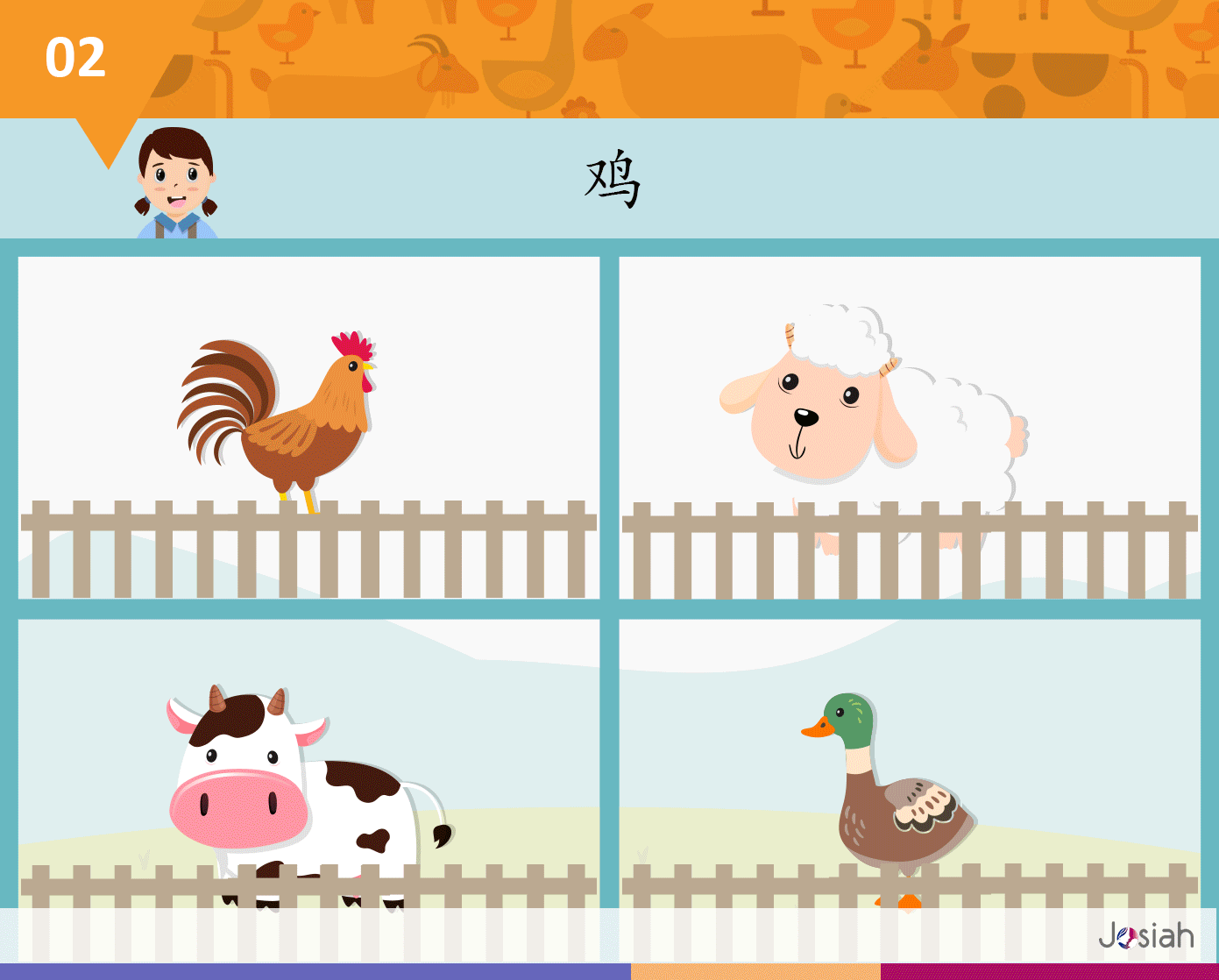This screenshot has height=980, width=1219.
Task: Choose the sheep picture tile
Action: click(x=910, y=428)
